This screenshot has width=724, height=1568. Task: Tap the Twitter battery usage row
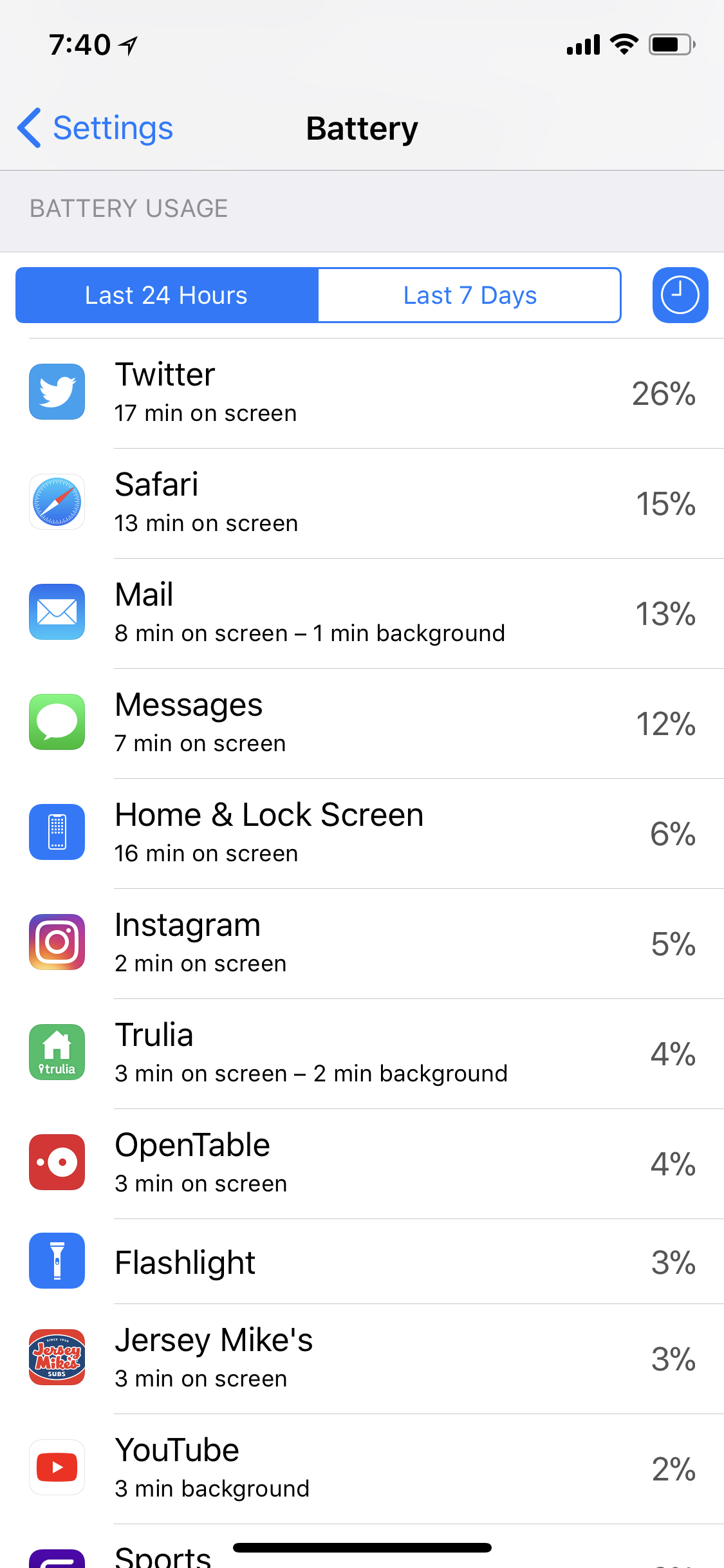[362, 393]
